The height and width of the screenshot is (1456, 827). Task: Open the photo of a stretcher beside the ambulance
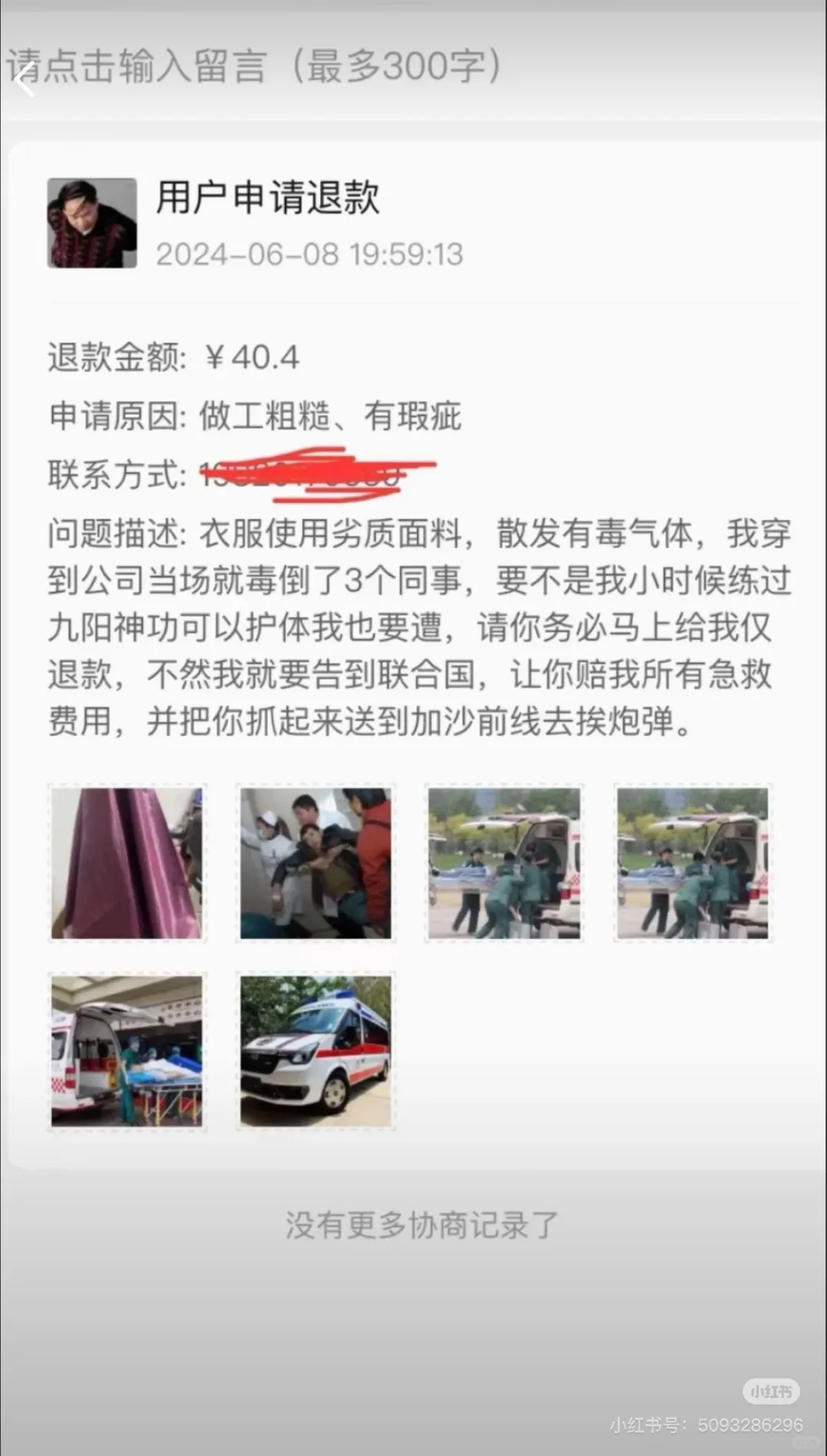pyautogui.click(x=127, y=1052)
